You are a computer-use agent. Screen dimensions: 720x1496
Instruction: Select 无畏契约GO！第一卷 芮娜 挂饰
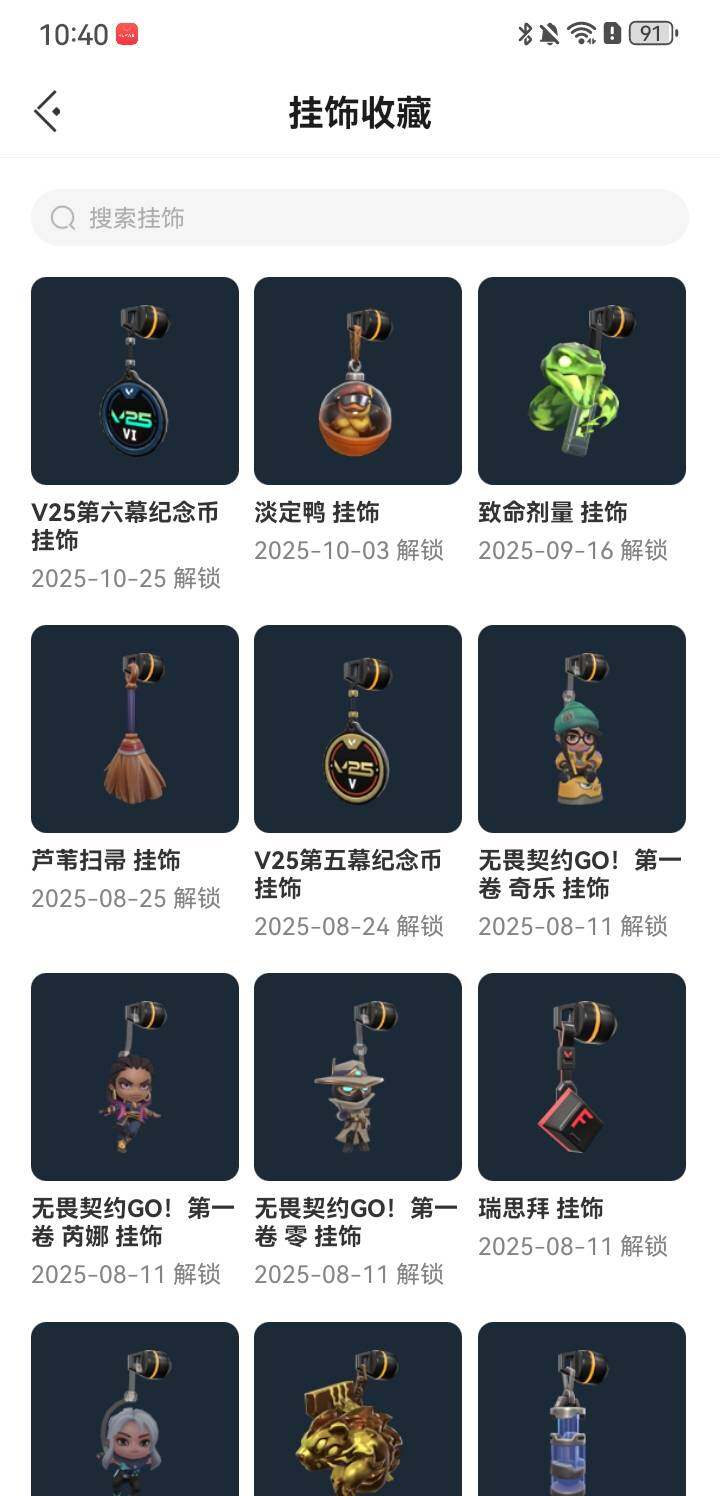point(135,1077)
